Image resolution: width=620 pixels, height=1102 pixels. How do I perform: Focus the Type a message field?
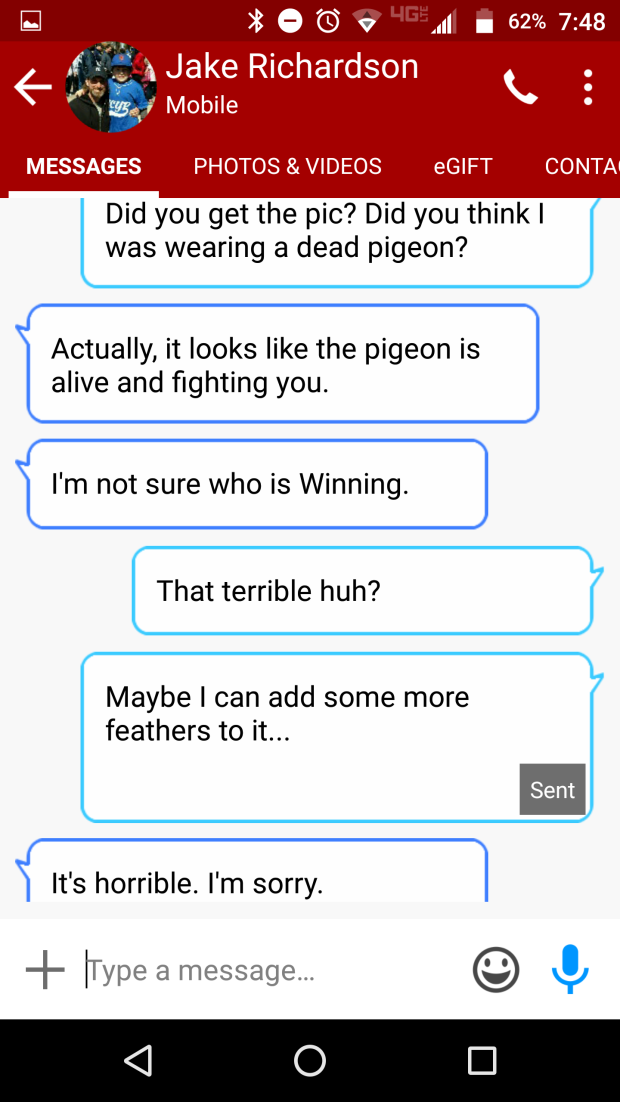point(270,970)
